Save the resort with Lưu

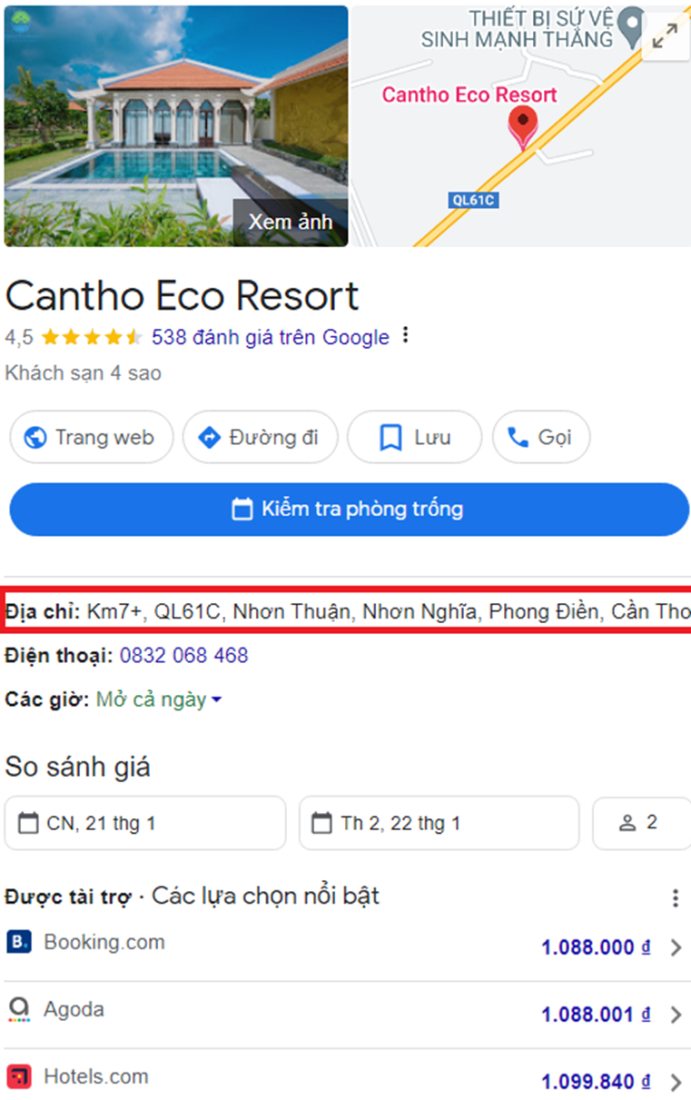414,438
